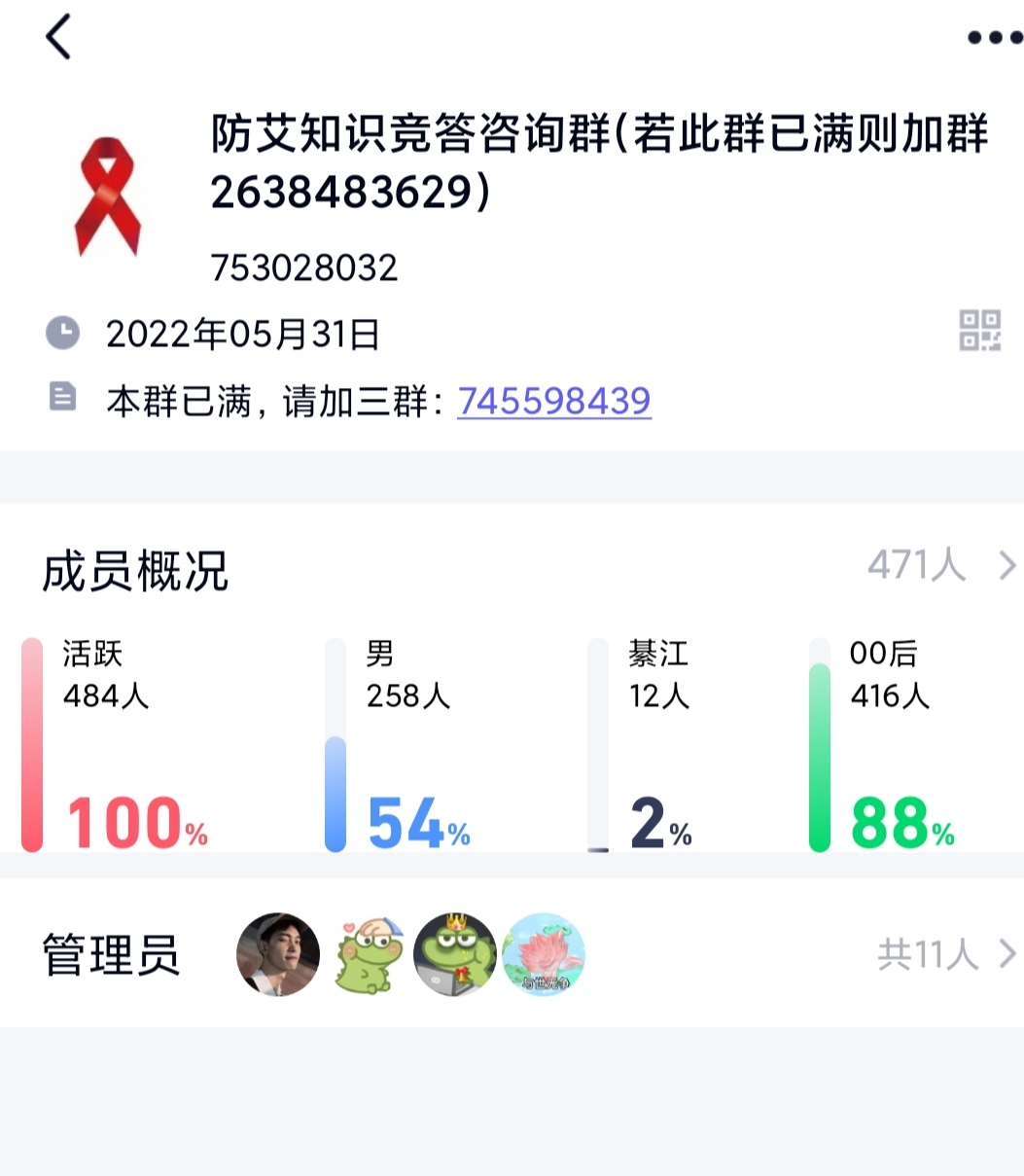The image size is (1024, 1176).
Task: View the red ribbon group avatar
Action: (x=108, y=196)
